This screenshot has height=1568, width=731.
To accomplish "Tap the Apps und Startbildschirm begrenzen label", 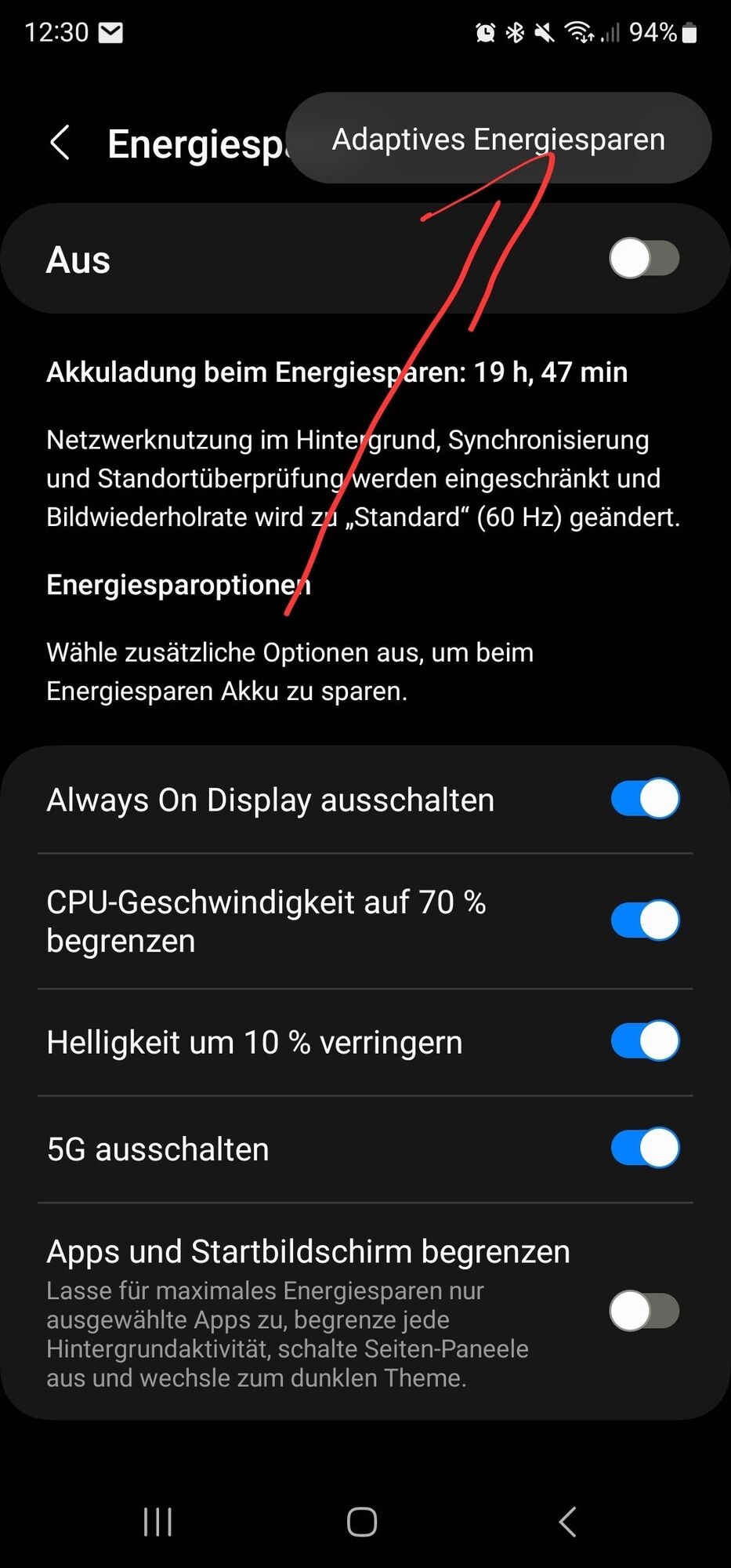I will coord(308,1251).
